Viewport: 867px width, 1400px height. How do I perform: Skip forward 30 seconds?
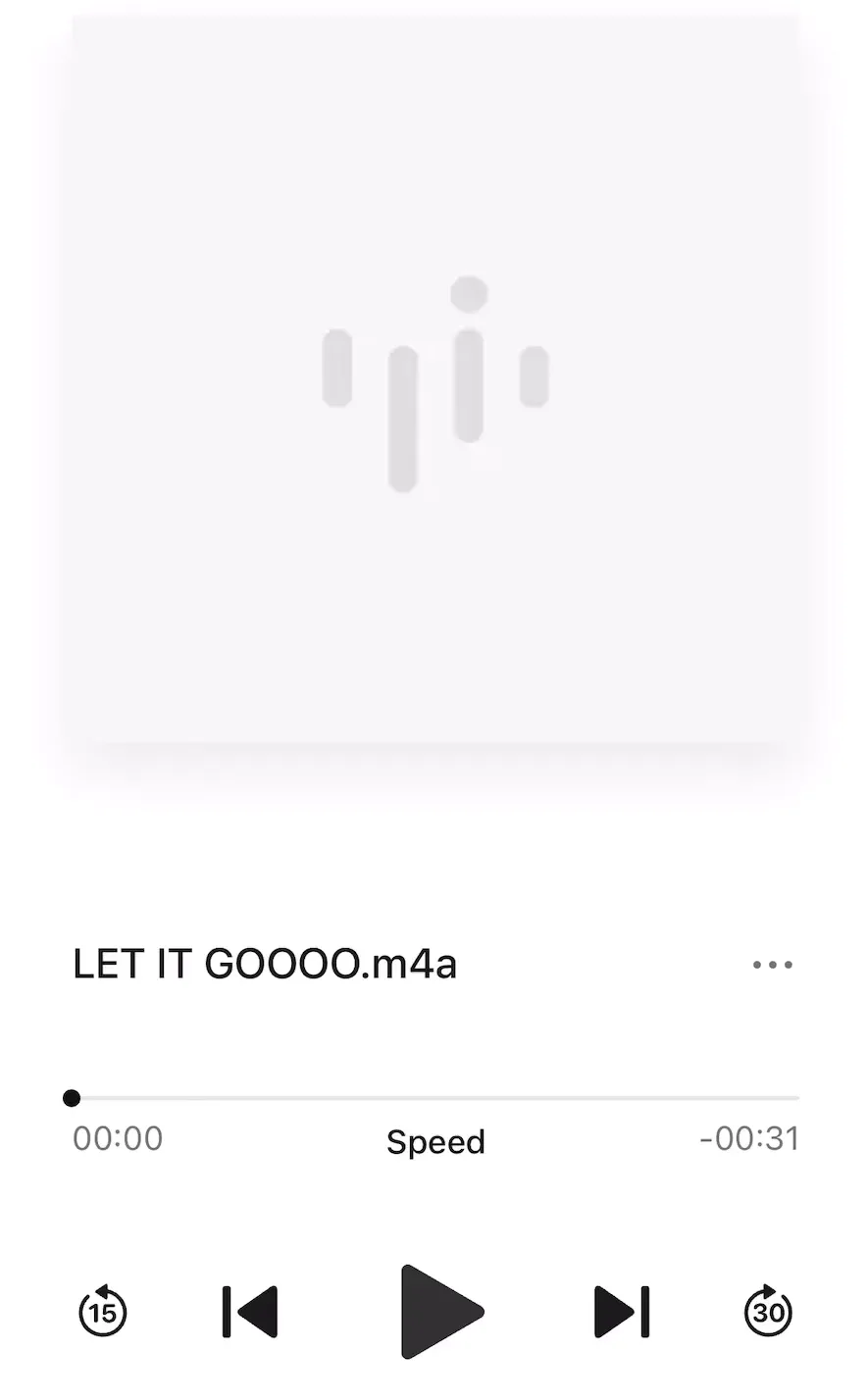[x=769, y=1311]
